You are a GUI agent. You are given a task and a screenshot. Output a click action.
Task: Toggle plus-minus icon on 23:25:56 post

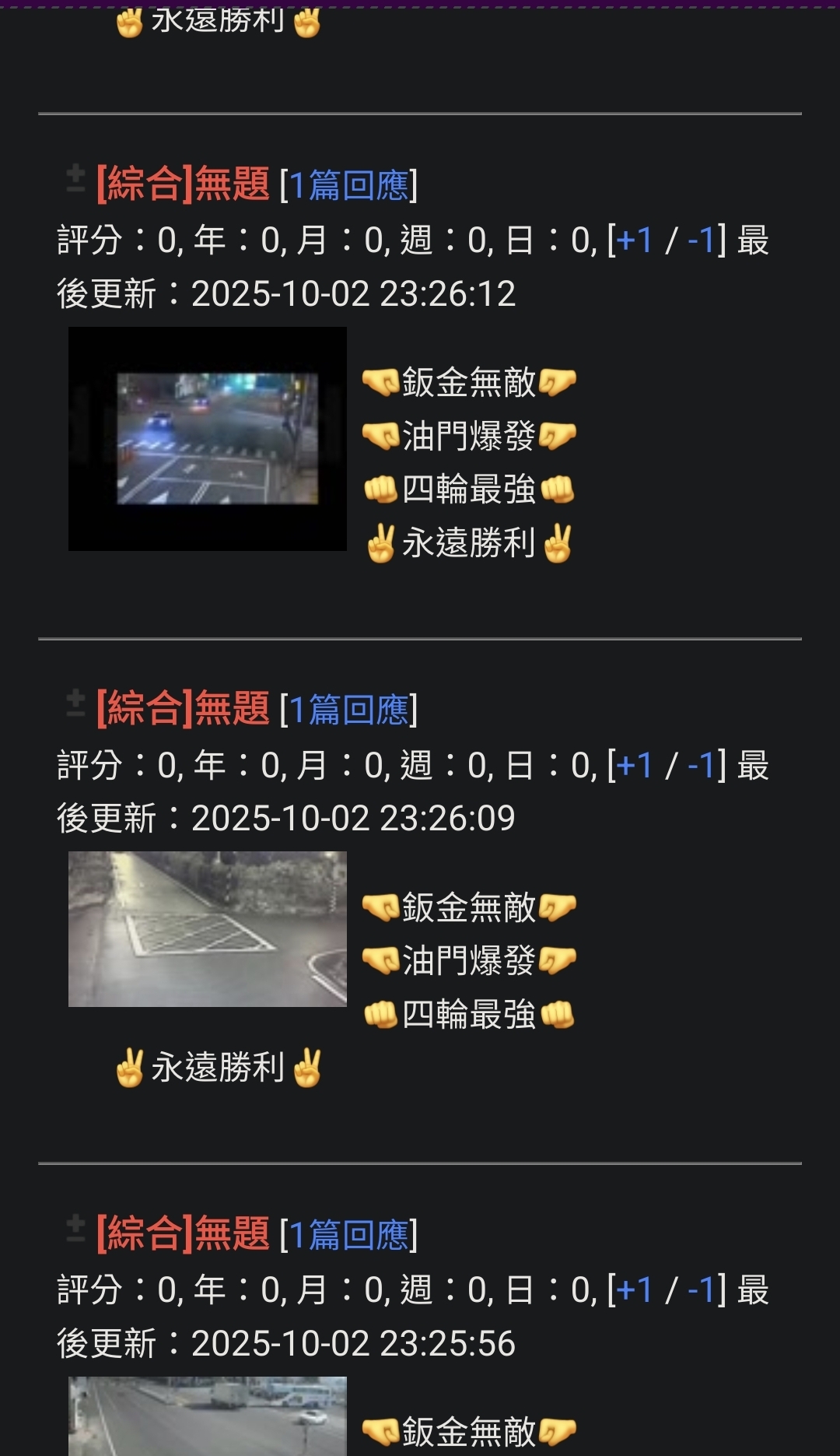pos(75,1229)
